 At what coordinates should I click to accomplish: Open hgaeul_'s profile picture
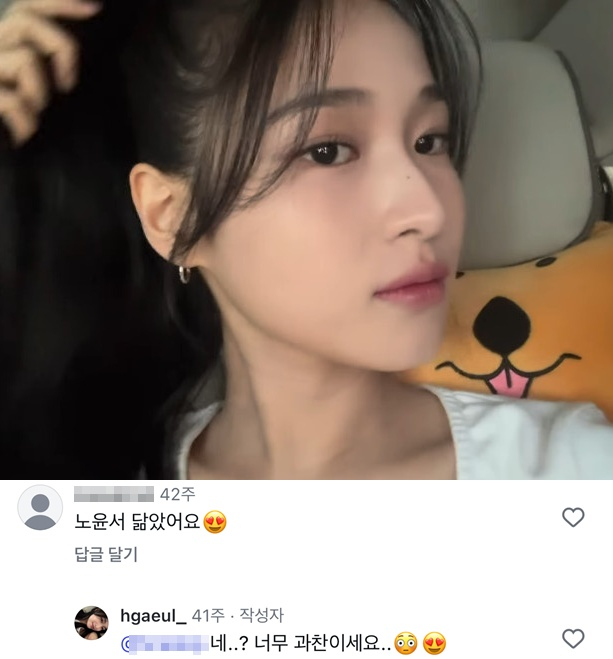click(91, 623)
